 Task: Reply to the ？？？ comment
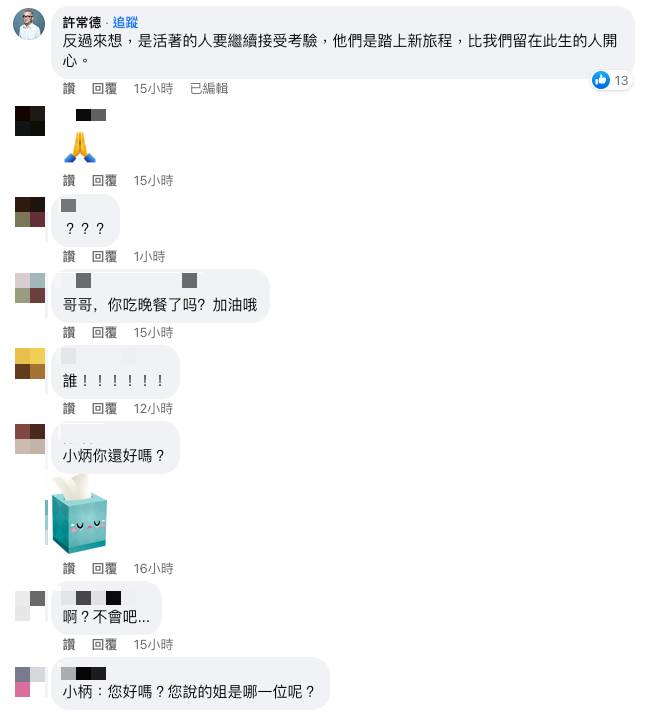(104, 256)
